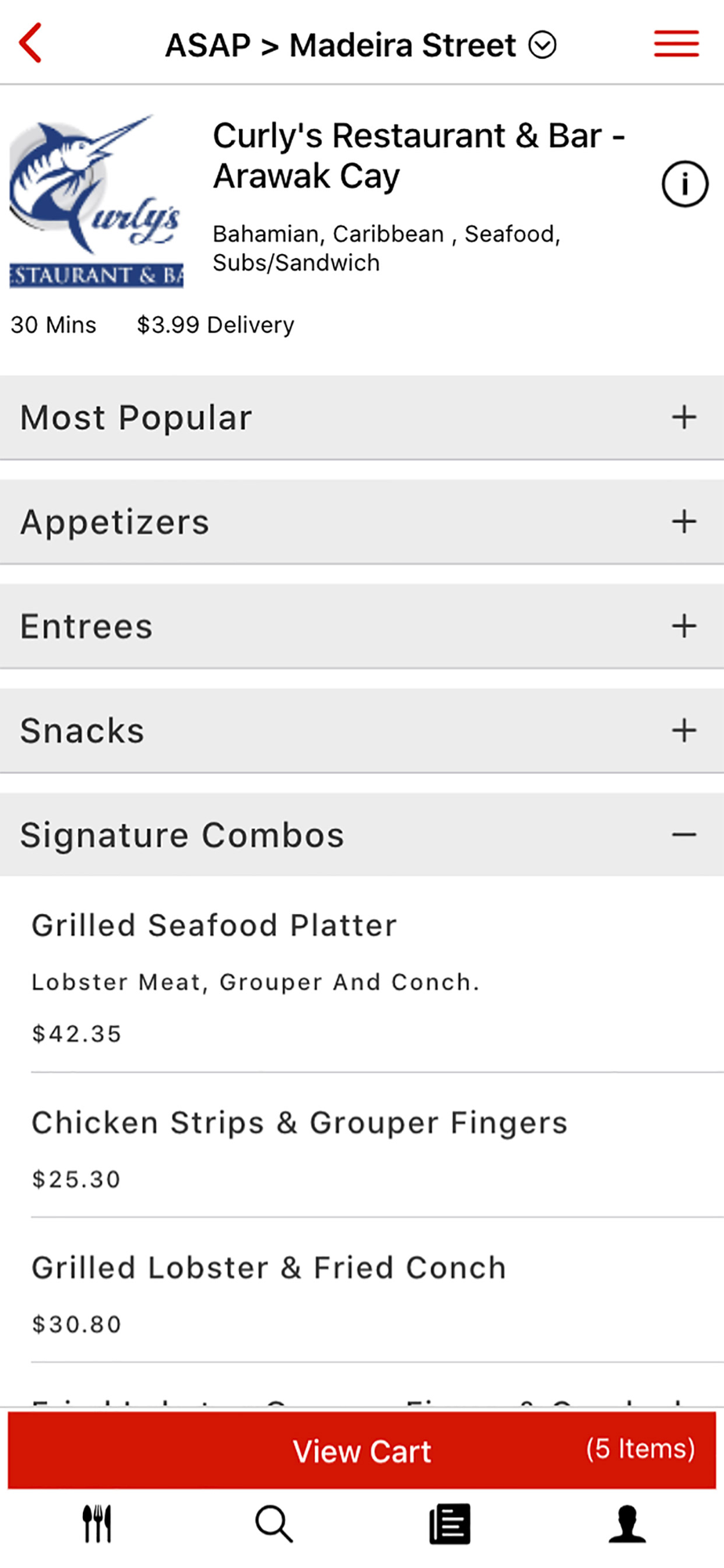The image size is (724, 1568).
Task: Open the restaurants tab with cutlery icon
Action: point(97,1523)
